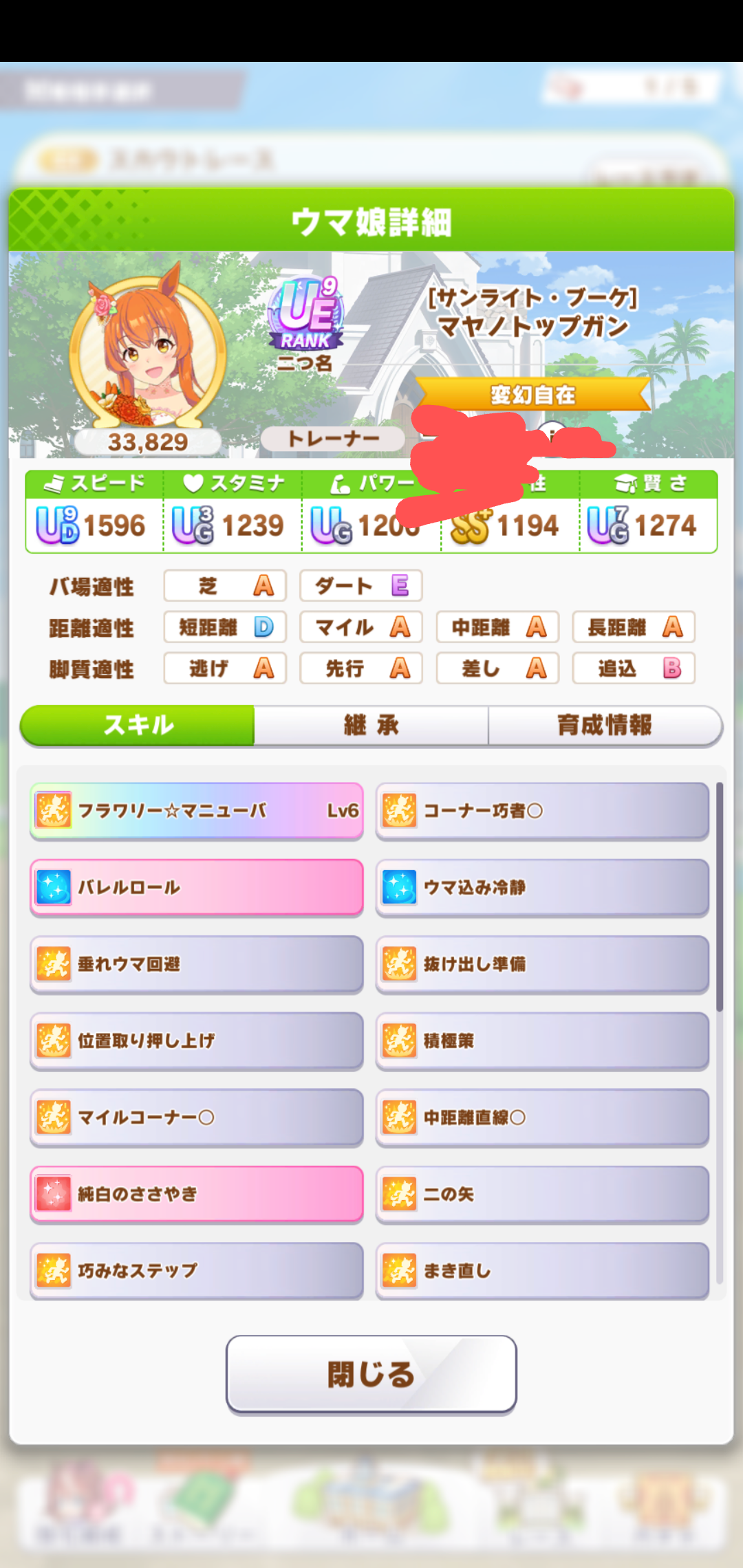Open the 中距離直線○ skill

542,1118
